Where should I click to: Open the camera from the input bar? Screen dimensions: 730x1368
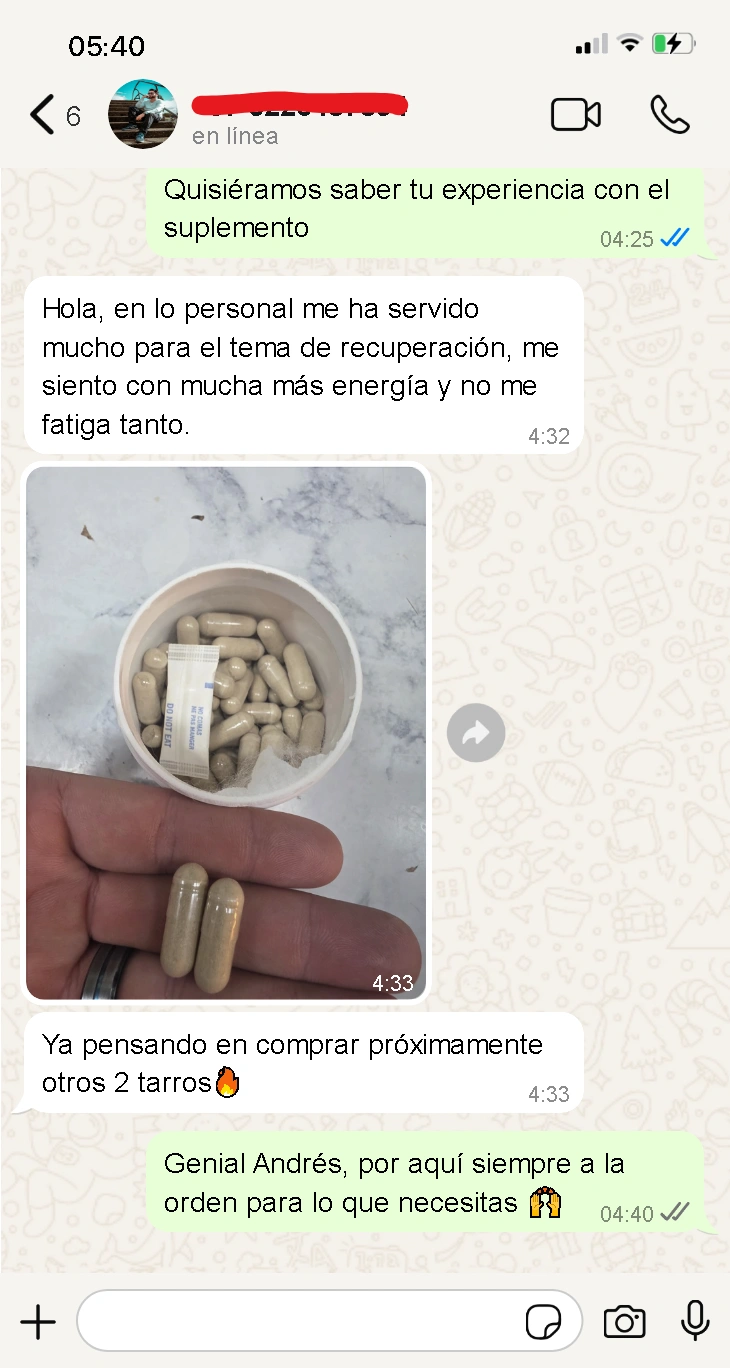coord(624,1321)
